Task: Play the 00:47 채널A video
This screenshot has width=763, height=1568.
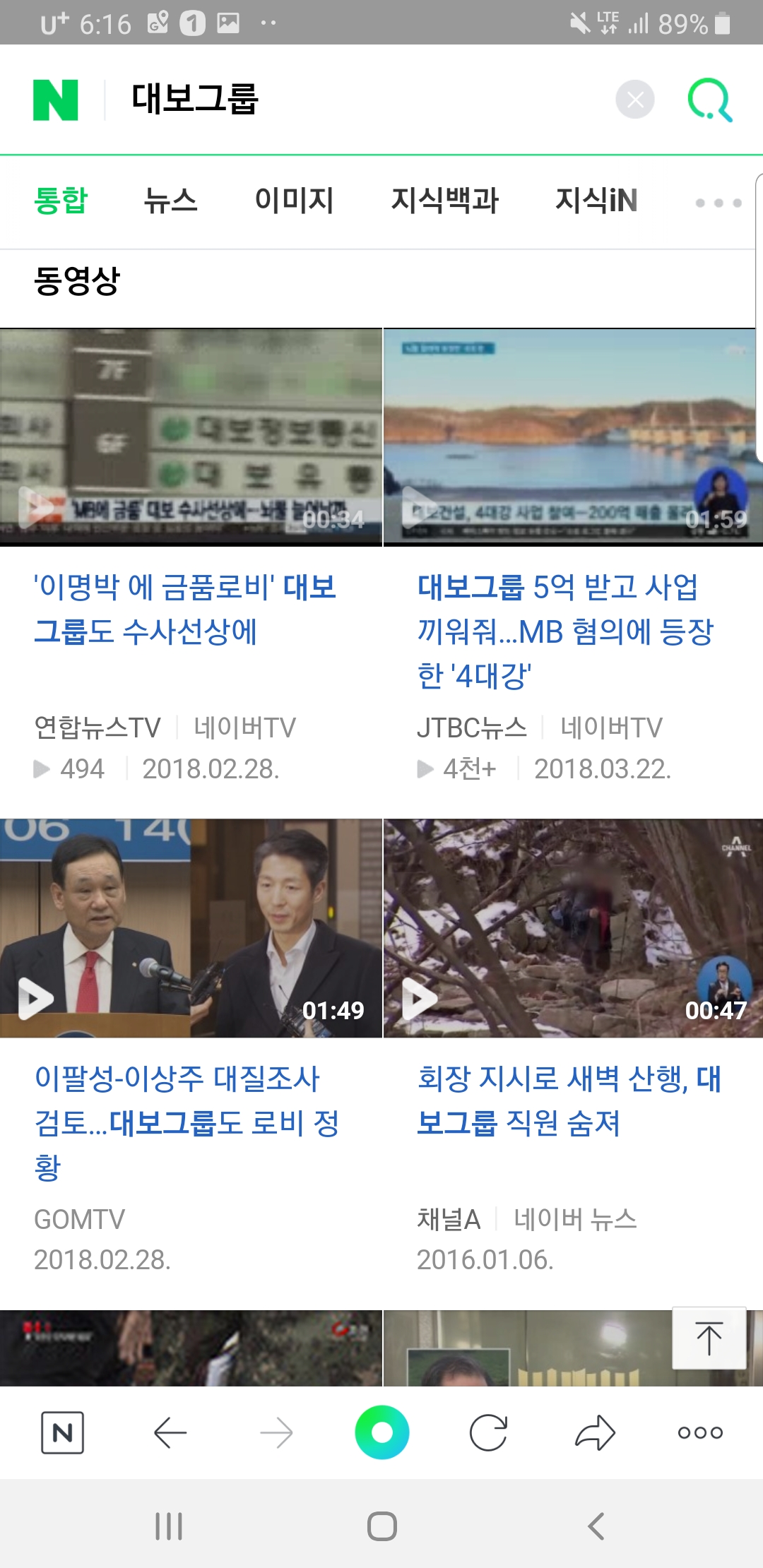Action: 572,928
